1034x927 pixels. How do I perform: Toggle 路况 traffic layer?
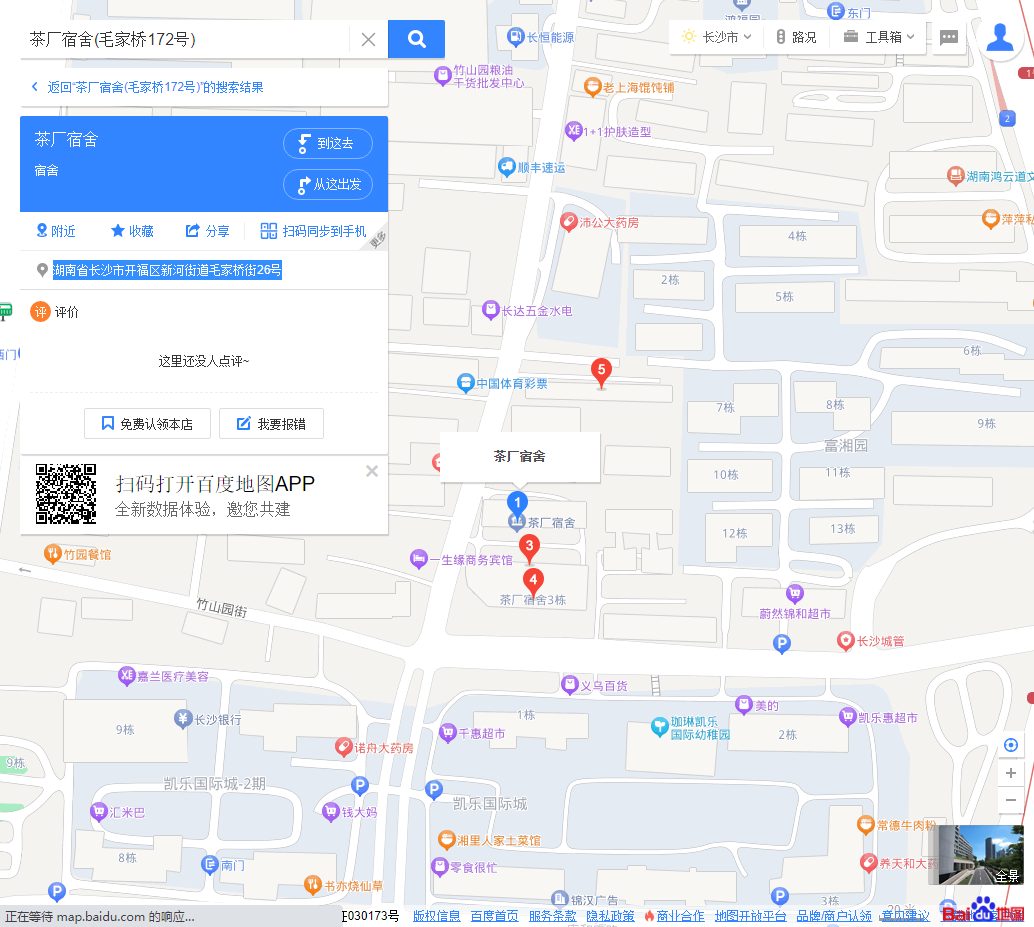pyautogui.click(x=795, y=37)
